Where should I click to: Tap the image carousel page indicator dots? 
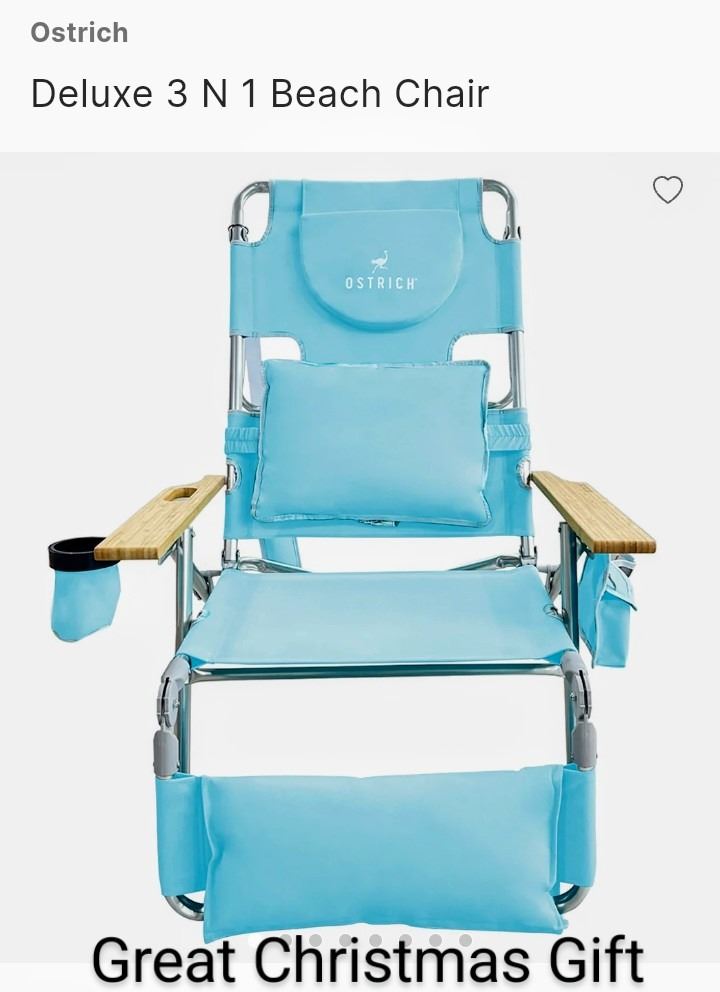[375, 940]
